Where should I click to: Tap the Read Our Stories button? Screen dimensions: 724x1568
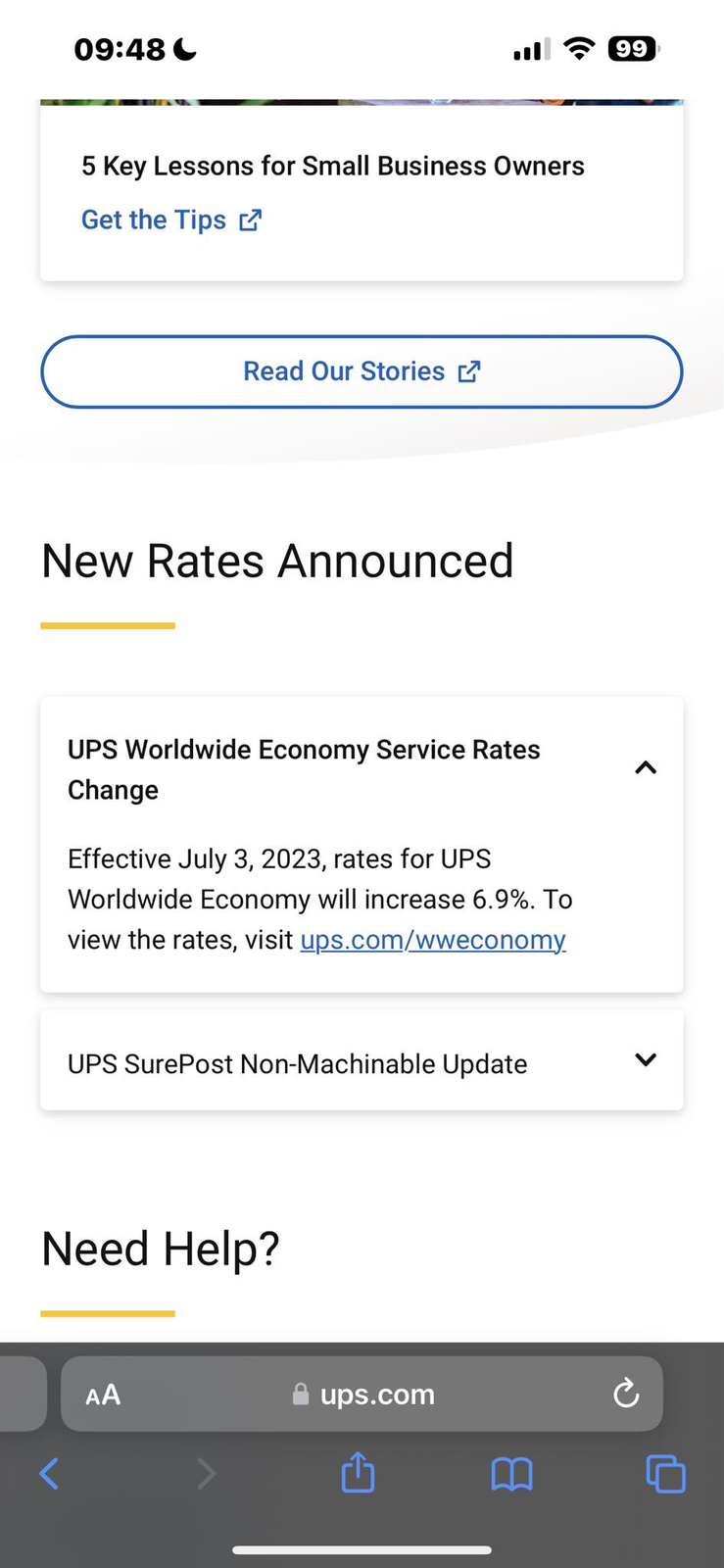[362, 371]
